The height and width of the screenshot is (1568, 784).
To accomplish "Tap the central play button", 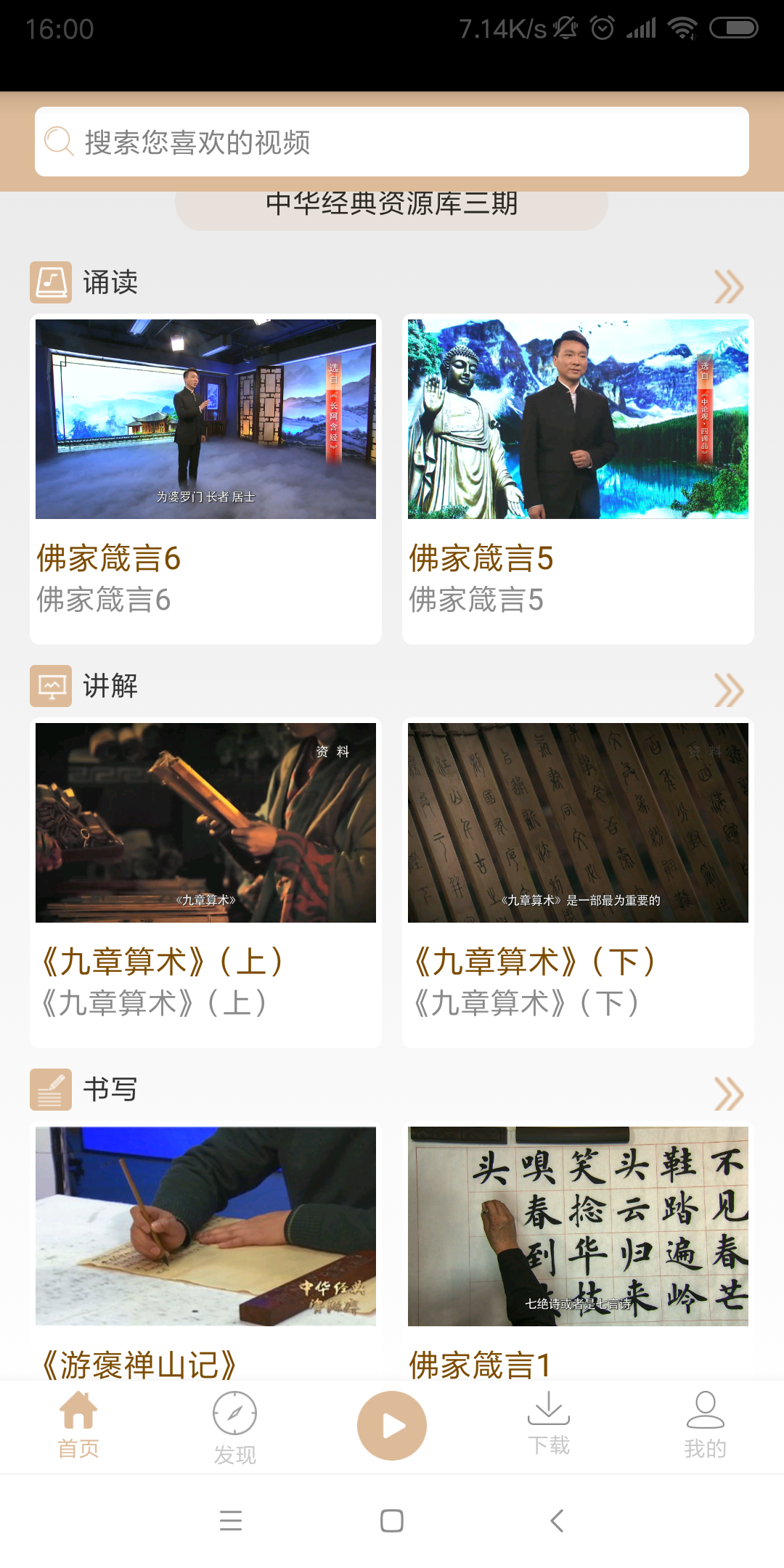I will coord(391,1424).
